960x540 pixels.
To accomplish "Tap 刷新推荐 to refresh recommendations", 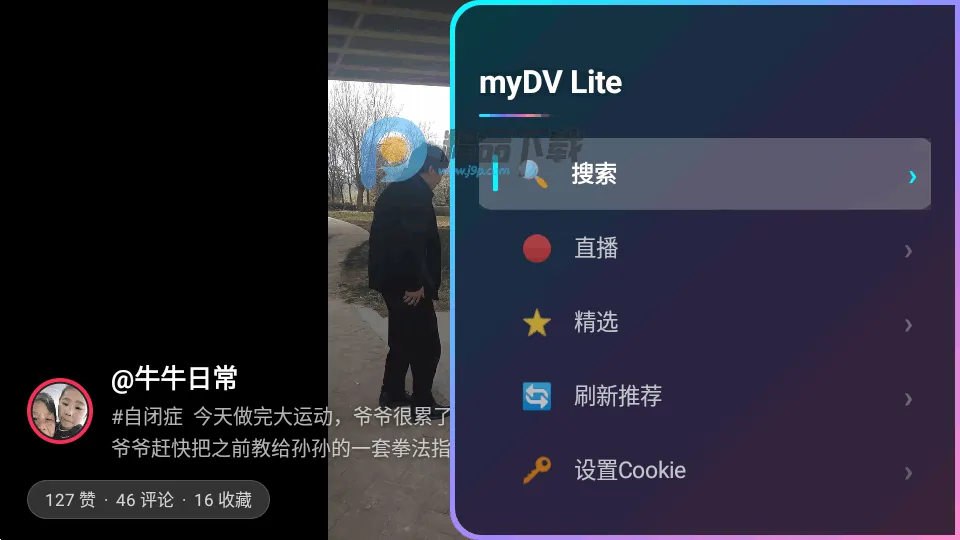I will point(704,397).
